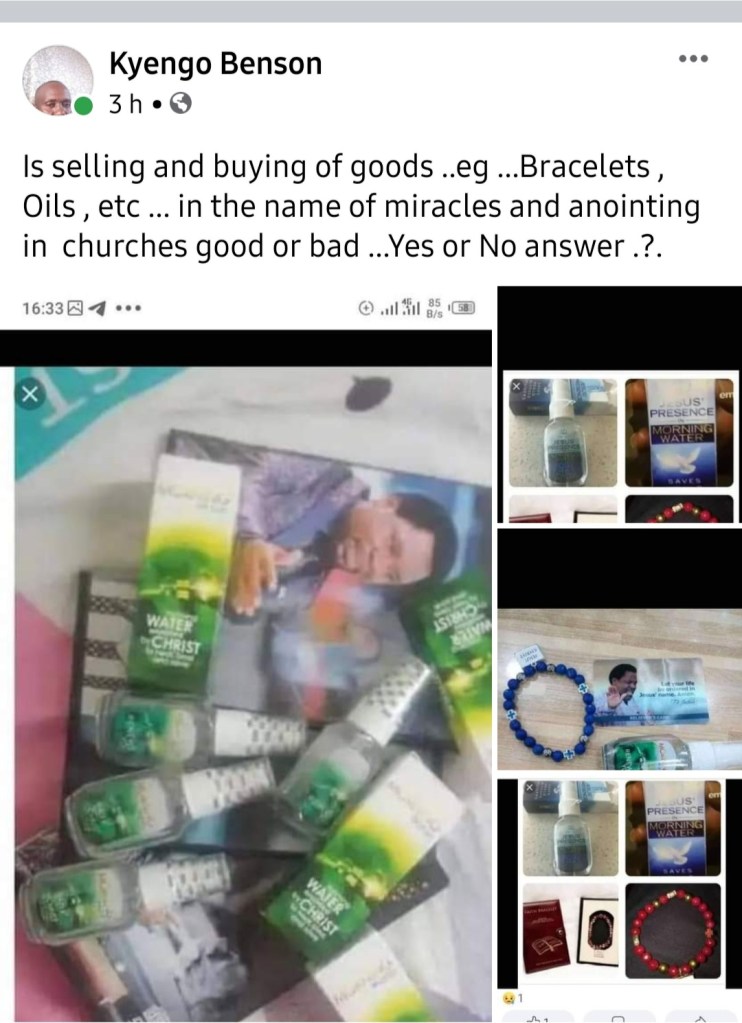Viewport: 742px width, 1023px height.
Task: Comment on Kyengo Benson's post
Action: (x=618, y=1018)
